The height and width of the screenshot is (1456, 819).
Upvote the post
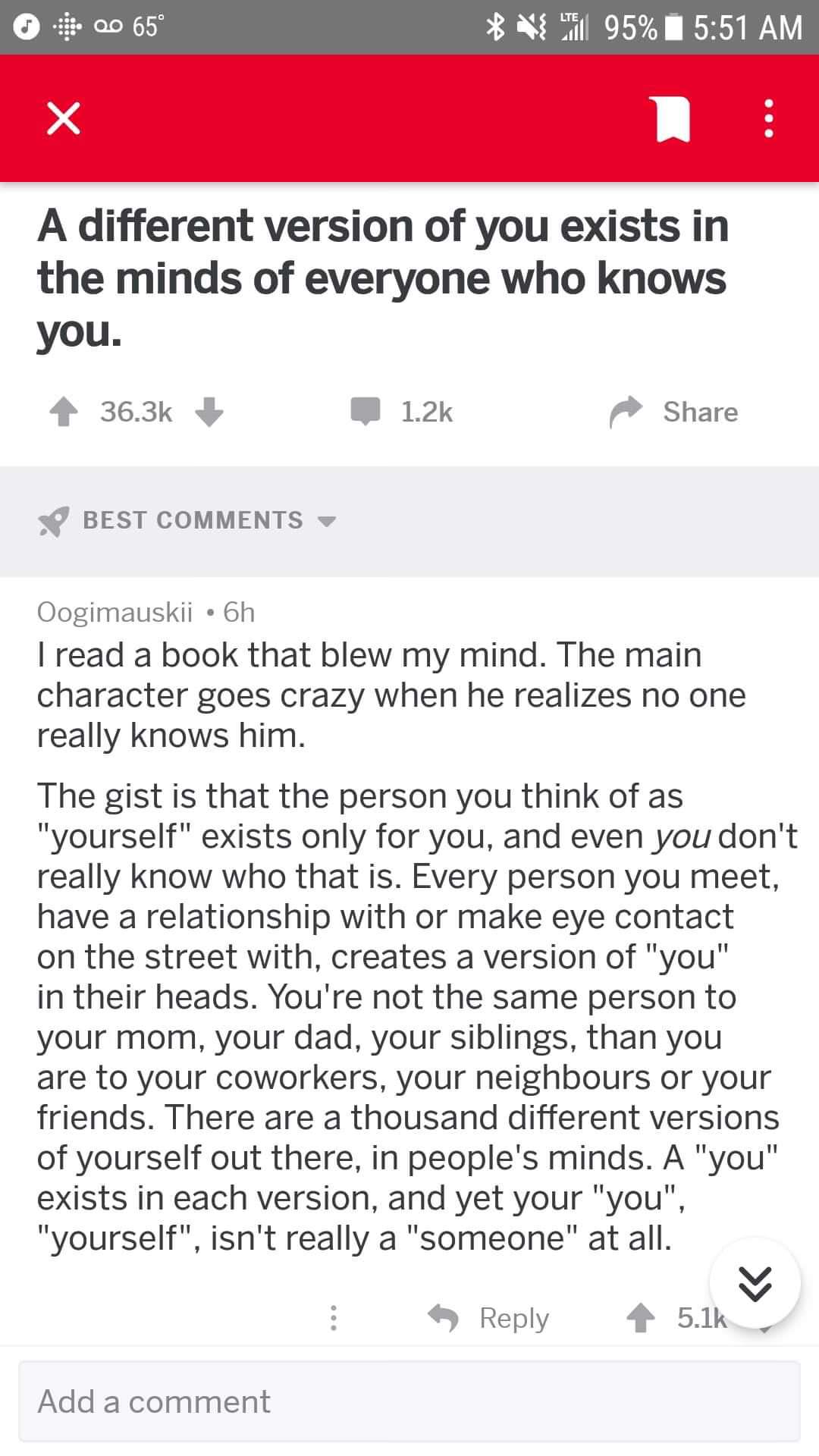tap(64, 413)
